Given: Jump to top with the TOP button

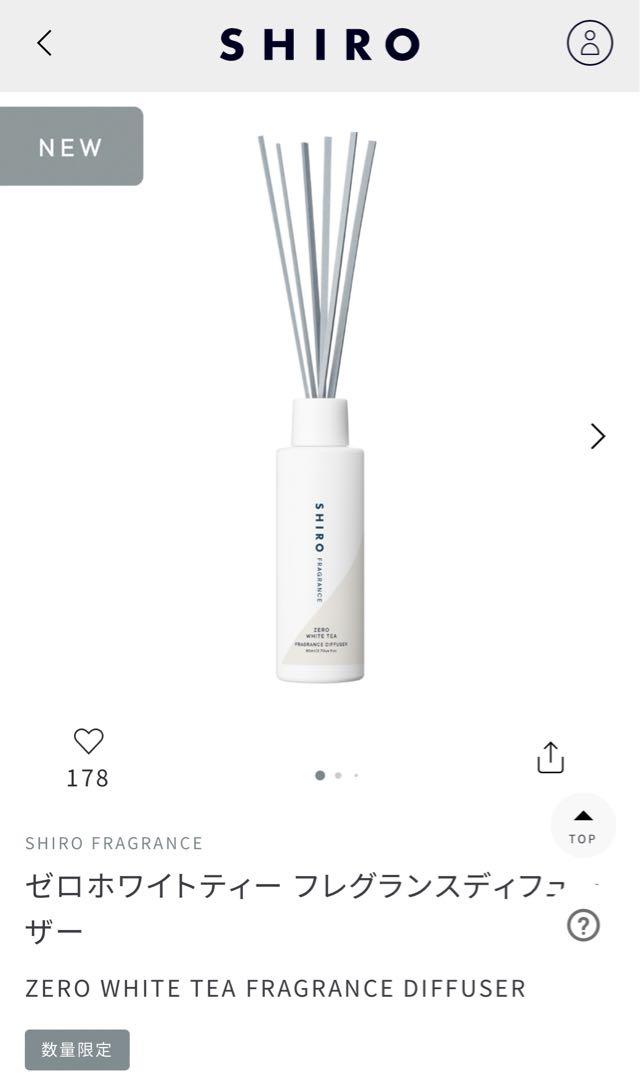Looking at the screenshot, I should coord(583,826).
